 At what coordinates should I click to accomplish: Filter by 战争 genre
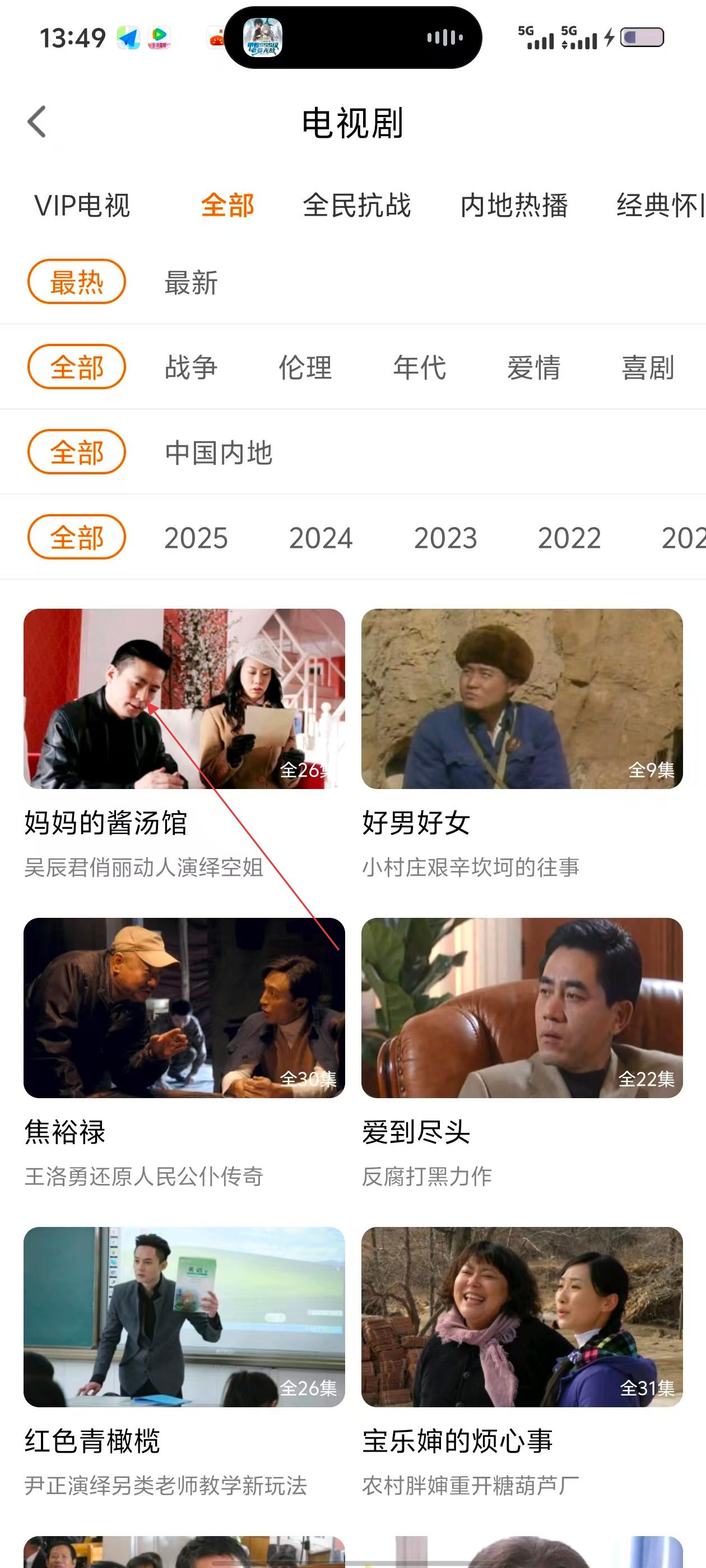(191, 368)
